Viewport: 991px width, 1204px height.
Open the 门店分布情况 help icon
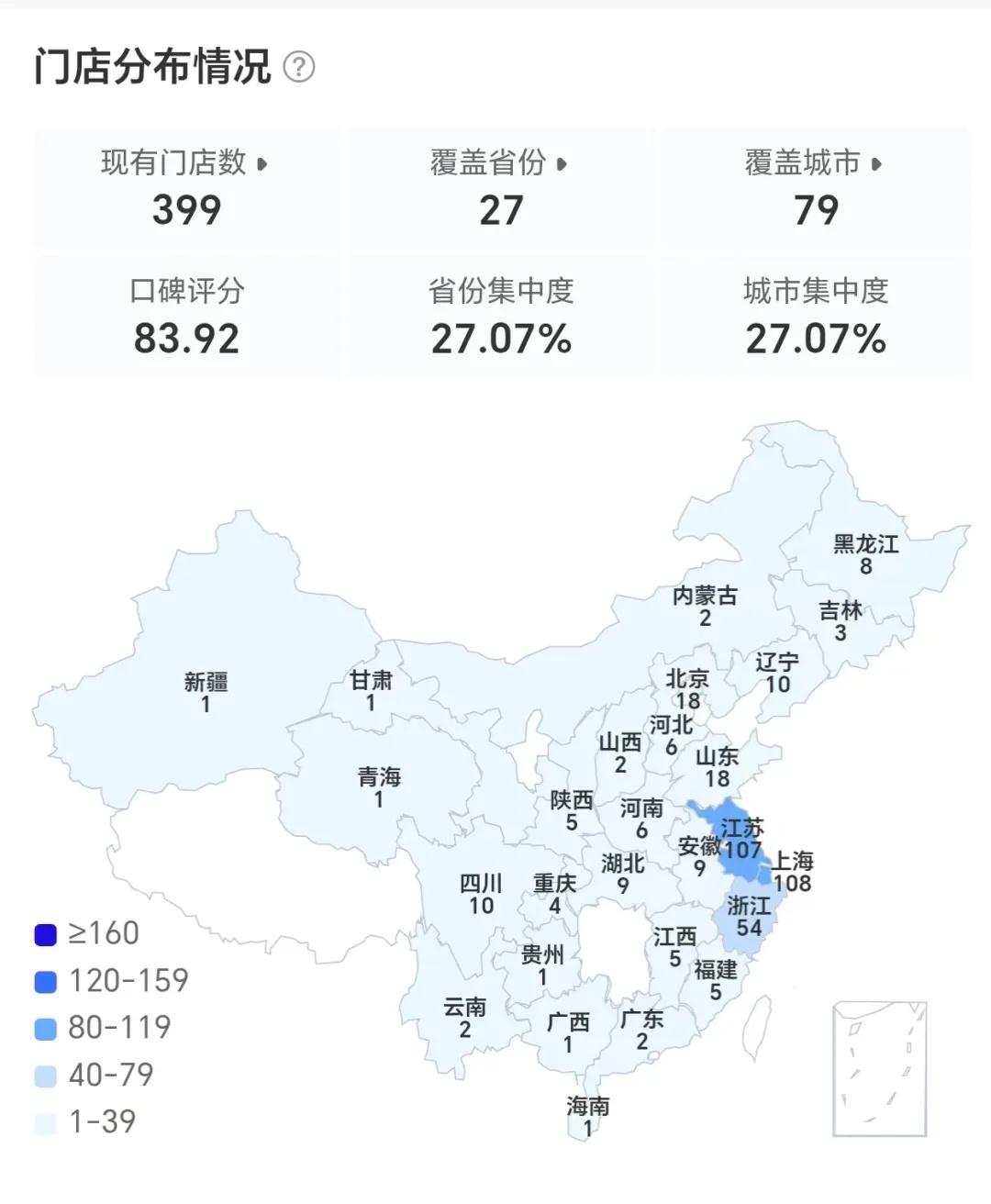tap(300, 65)
